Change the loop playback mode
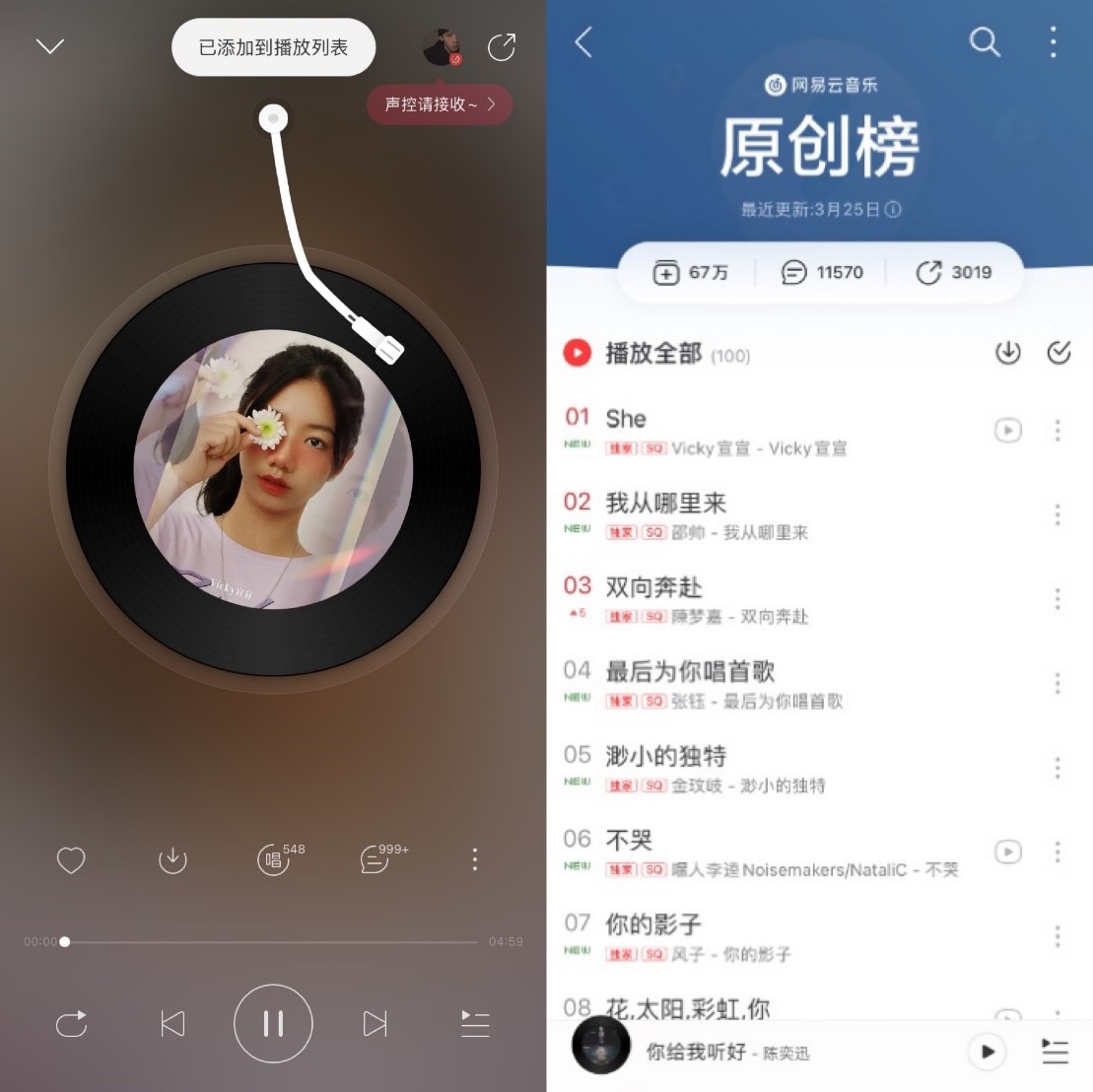The width and height of the screenshot is (1093, 1092). point(72,1024)
